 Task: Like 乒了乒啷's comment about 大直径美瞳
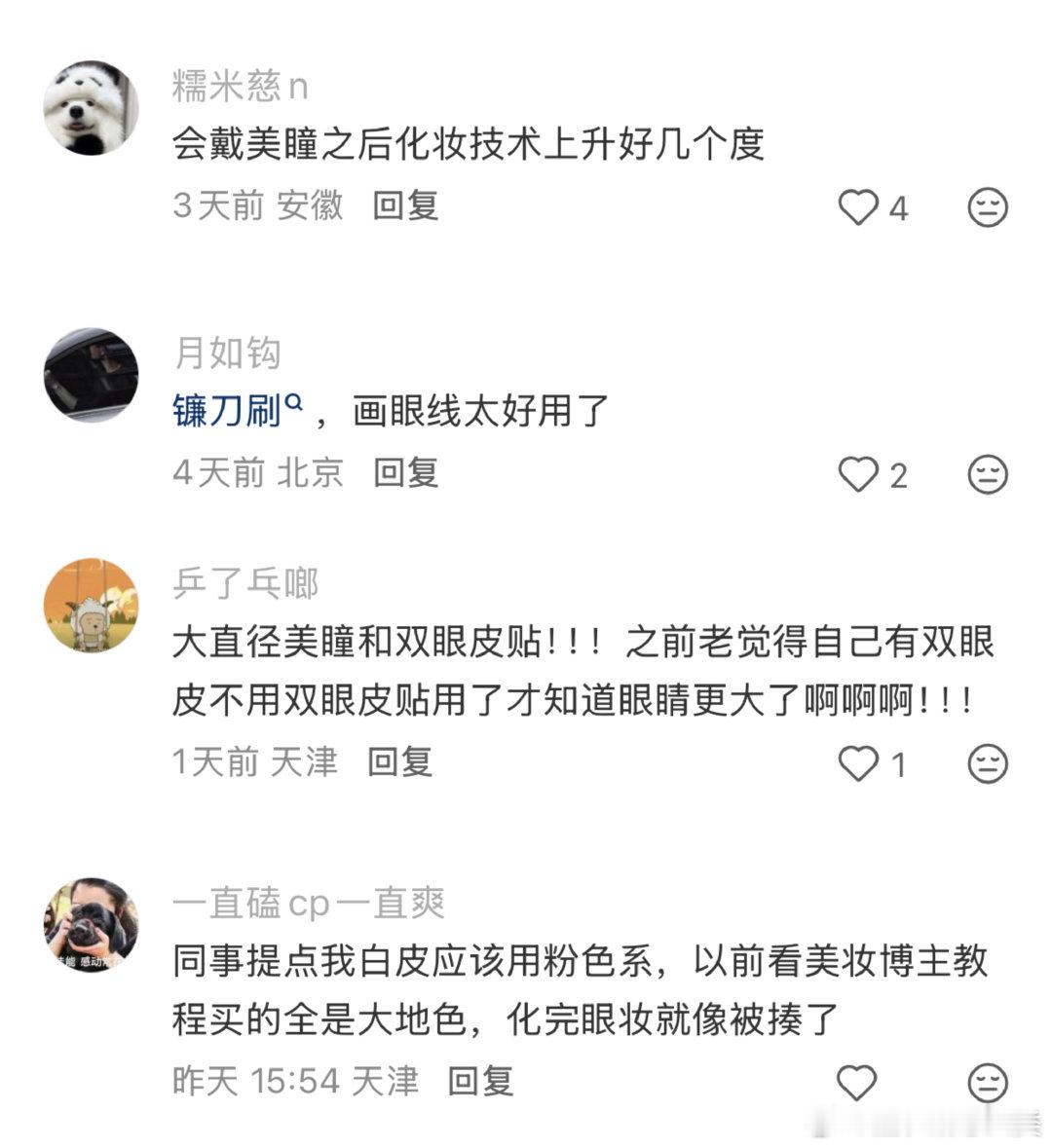pos(861,763)
